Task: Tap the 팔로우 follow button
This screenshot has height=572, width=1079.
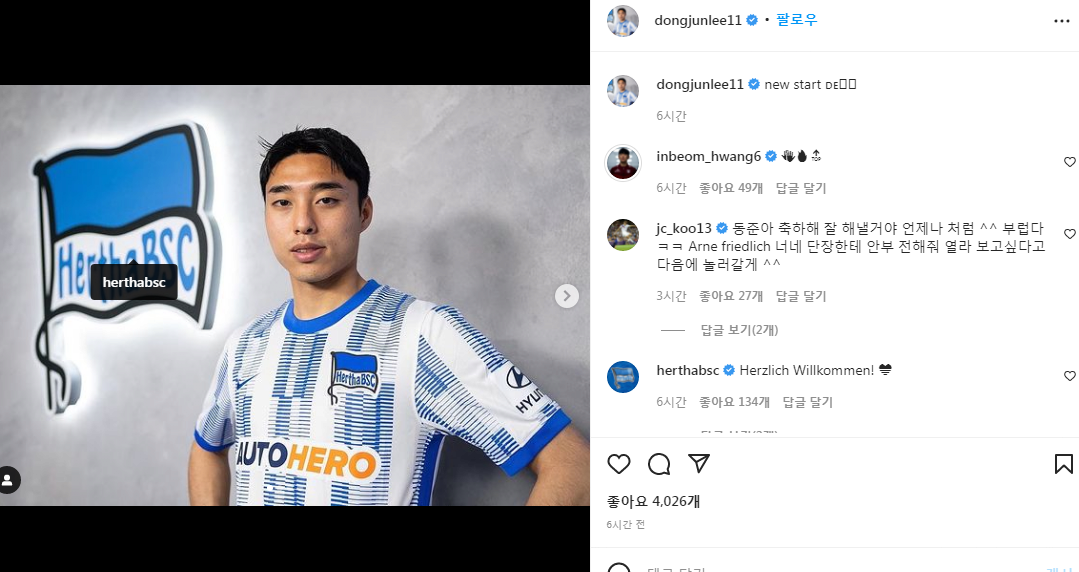Action: tap(797, 20)
